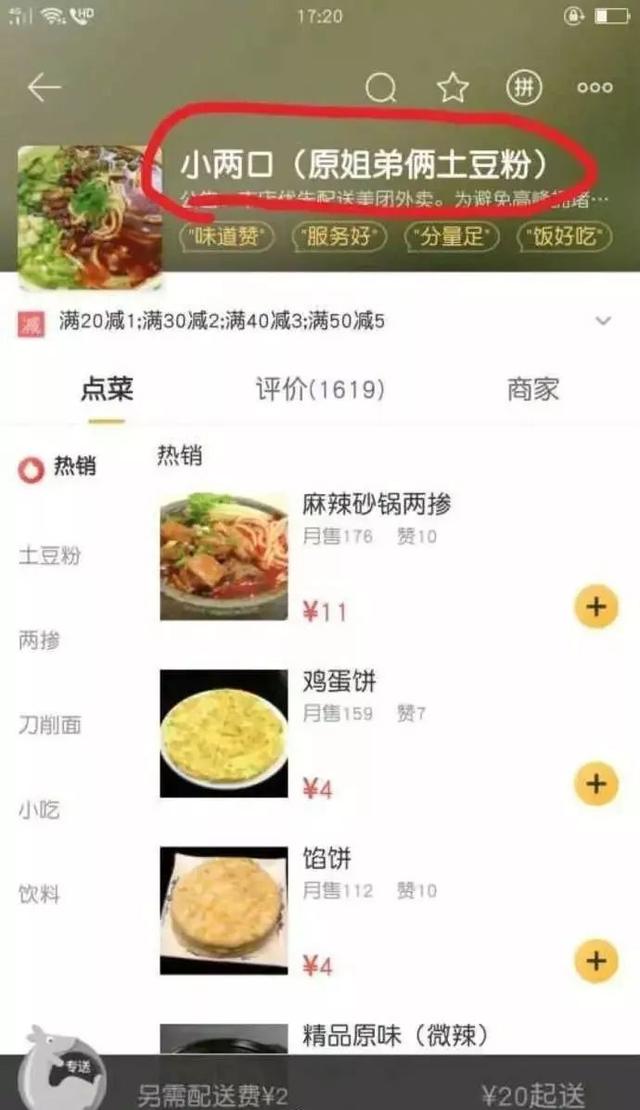Add 馅饼 to the cart
The width and height of the screenshot is (640, 1110).
tap(596, 961)
